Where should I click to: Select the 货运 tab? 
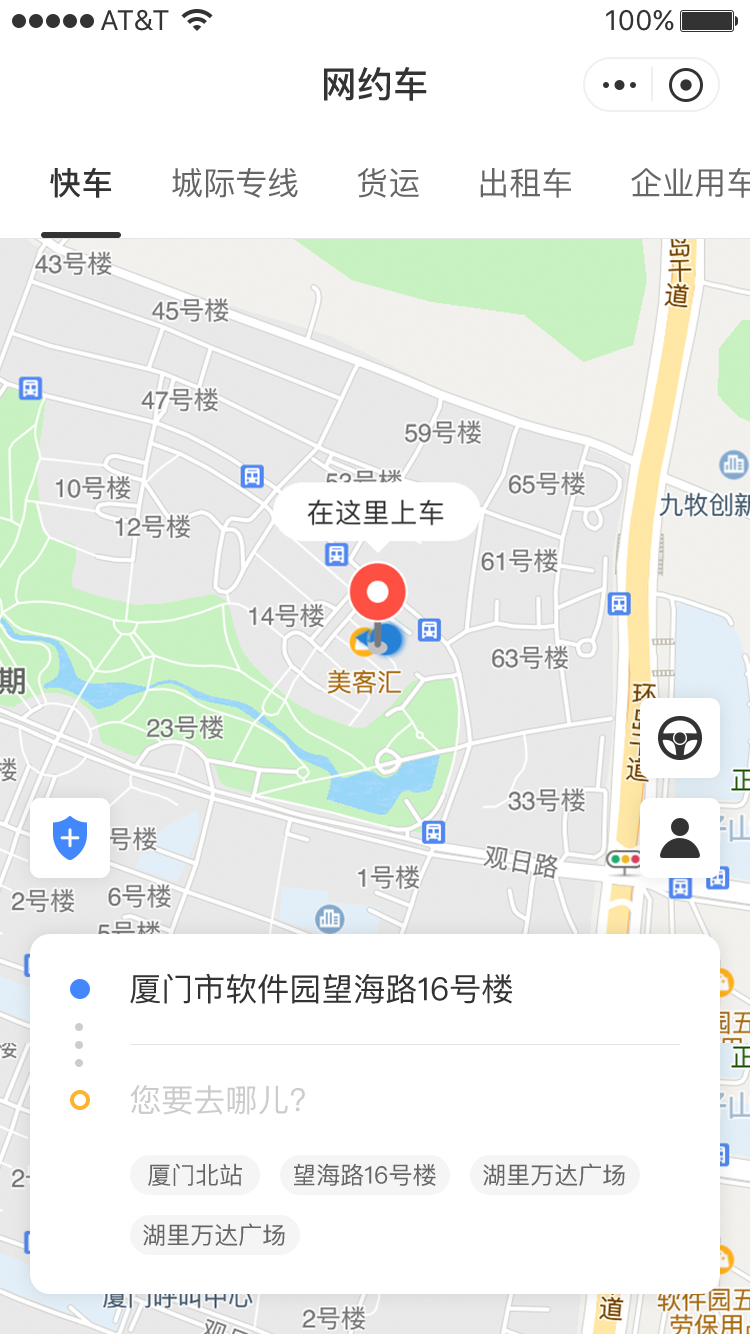coord(388,184)
